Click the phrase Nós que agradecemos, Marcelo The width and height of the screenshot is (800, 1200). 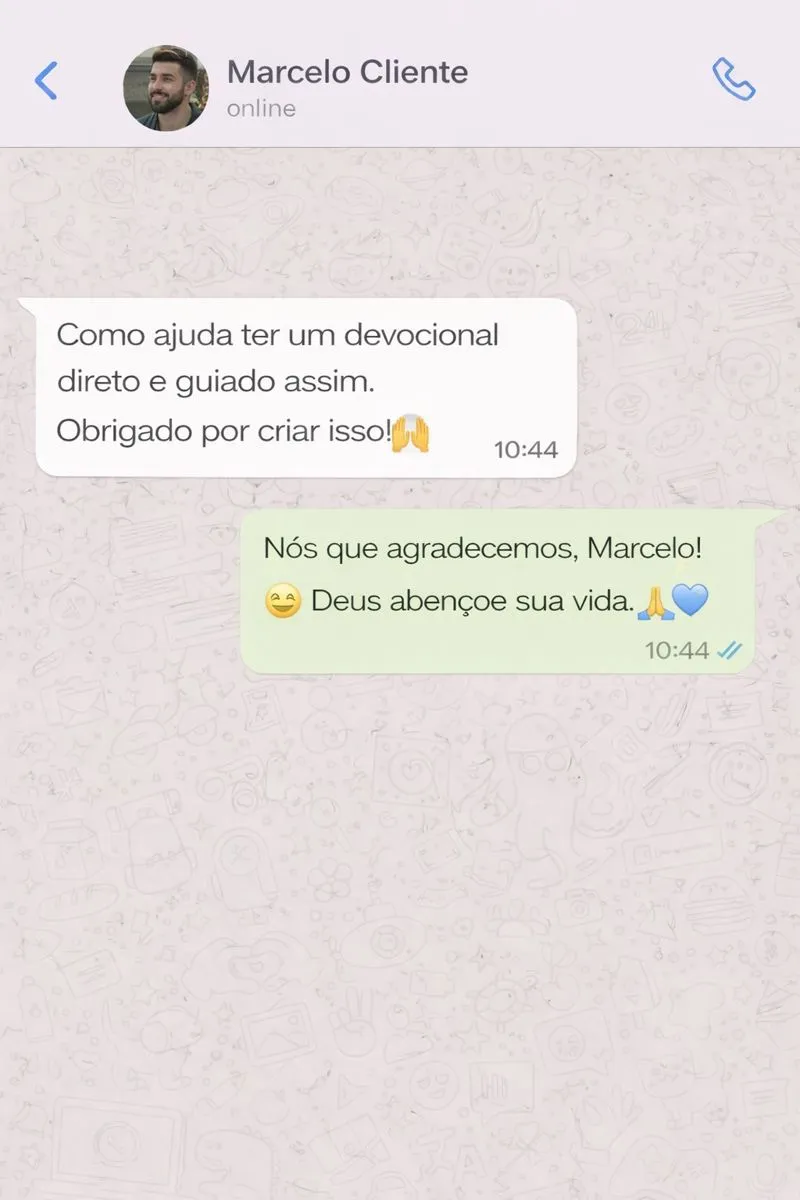pos(483,548)
